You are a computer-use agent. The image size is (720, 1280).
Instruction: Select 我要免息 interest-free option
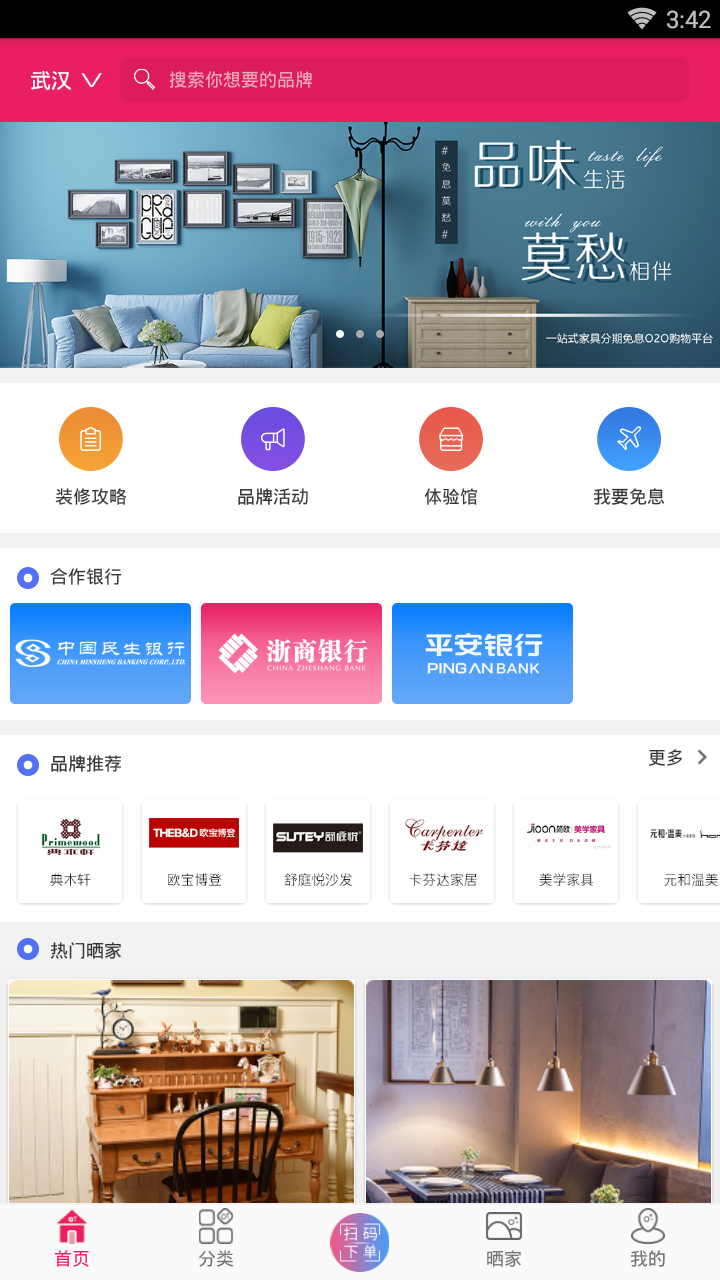coord(629,456)
